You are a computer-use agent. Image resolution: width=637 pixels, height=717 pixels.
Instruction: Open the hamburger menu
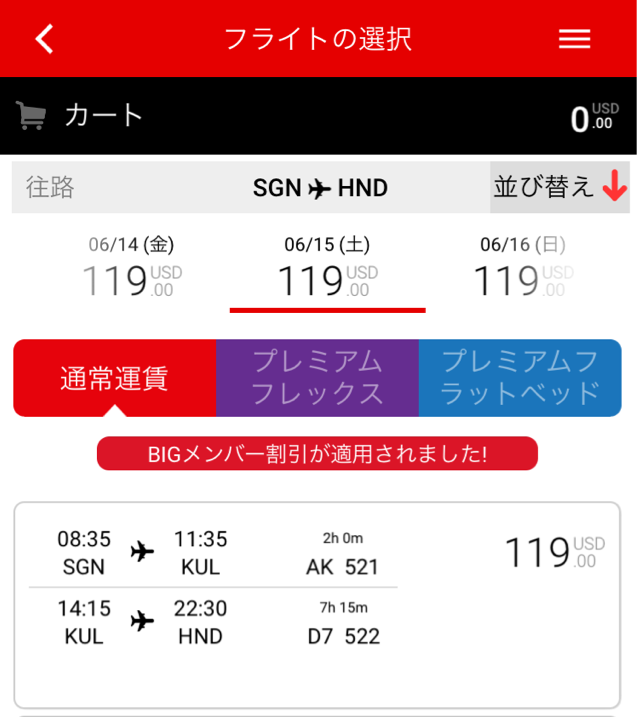[574, 39]
